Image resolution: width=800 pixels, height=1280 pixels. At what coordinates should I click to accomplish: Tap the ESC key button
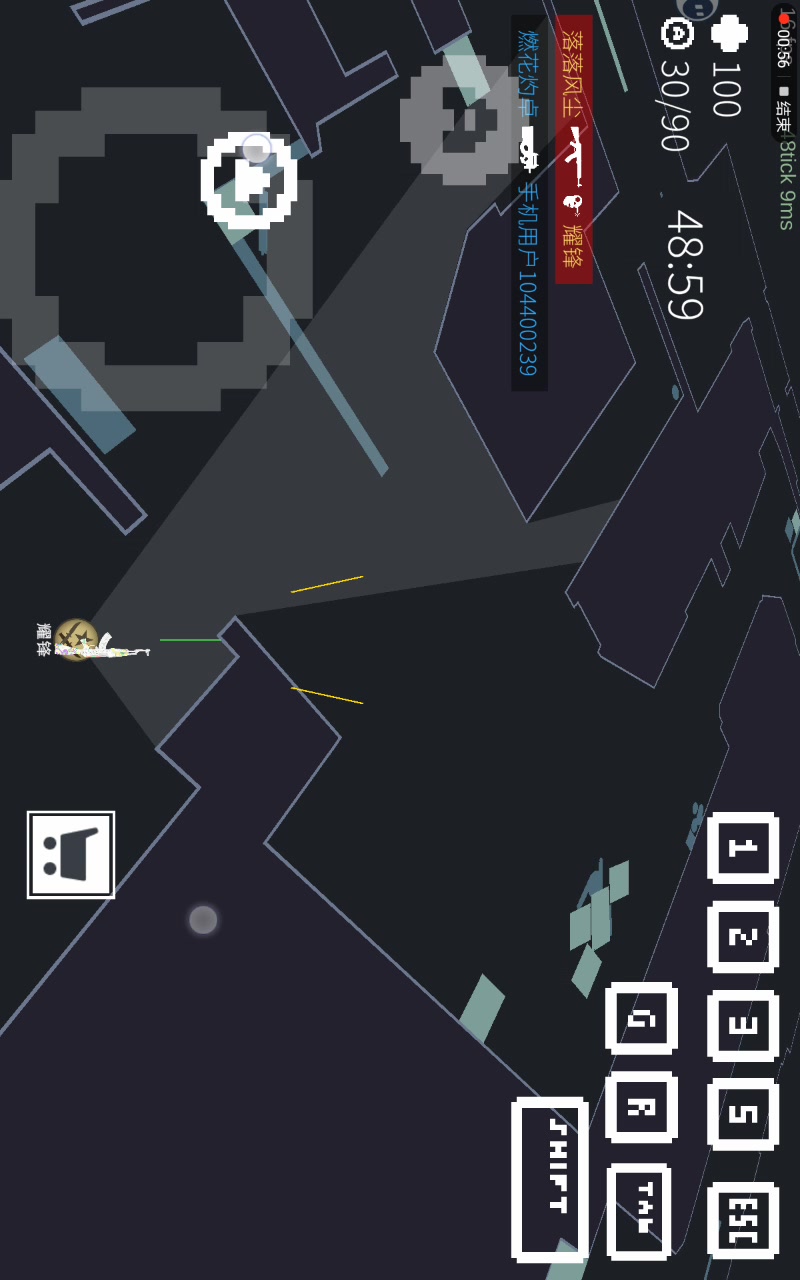[x=742, y=1220]
